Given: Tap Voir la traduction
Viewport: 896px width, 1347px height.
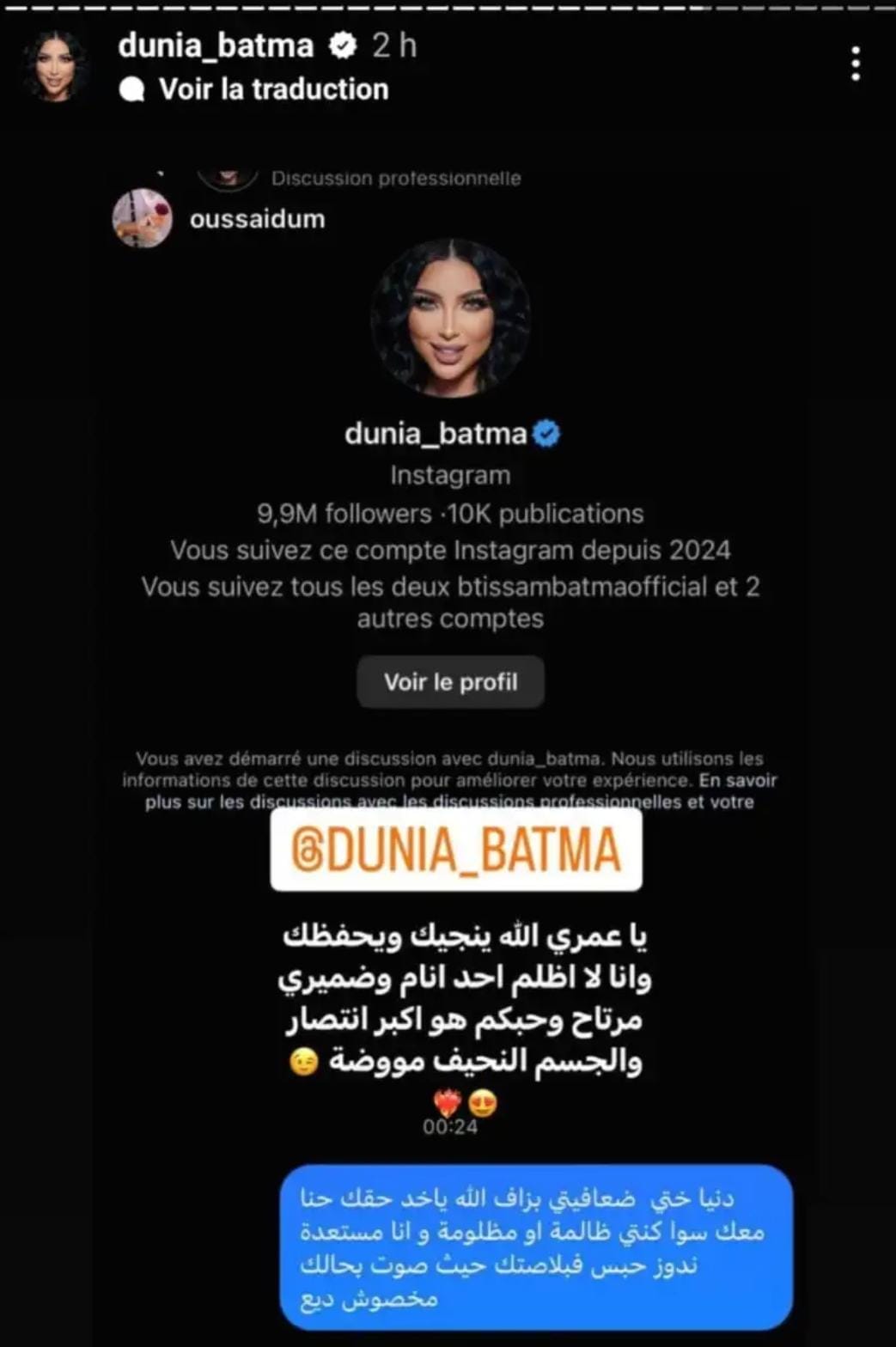Looking at the screenshot, I should [x=272, y=89].
